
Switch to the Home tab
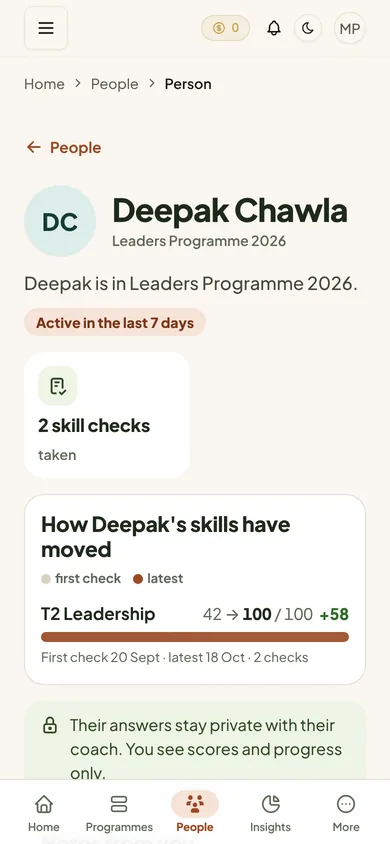coord(44,813)
